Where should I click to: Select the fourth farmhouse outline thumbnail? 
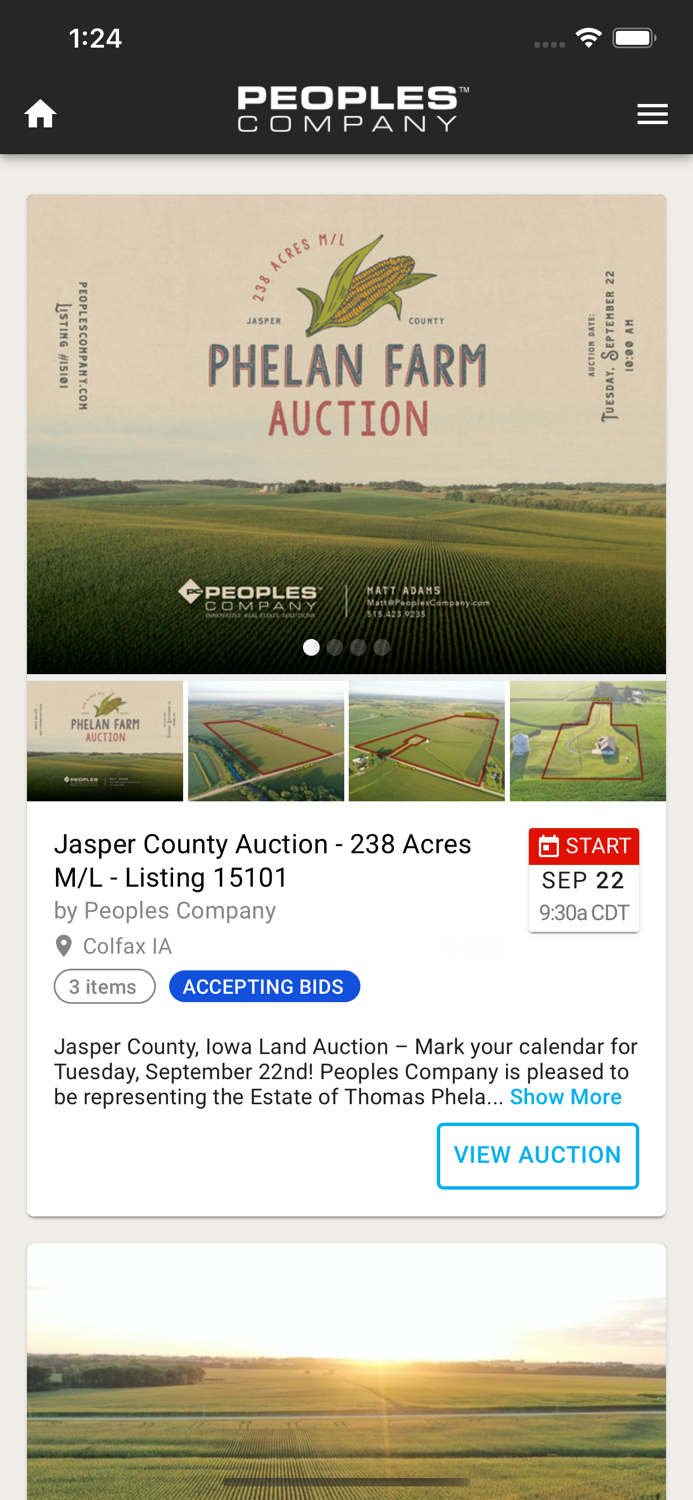(588, 741)
